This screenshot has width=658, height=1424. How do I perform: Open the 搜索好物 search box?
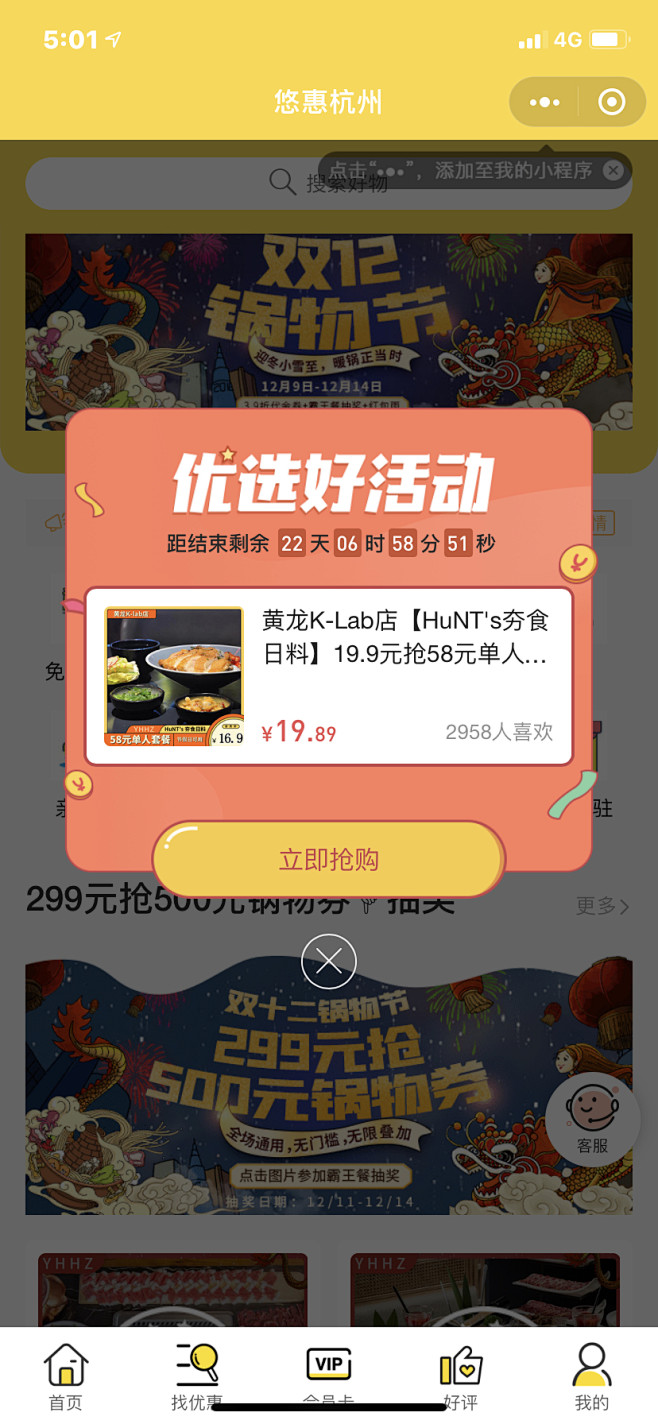click(329, 183)
